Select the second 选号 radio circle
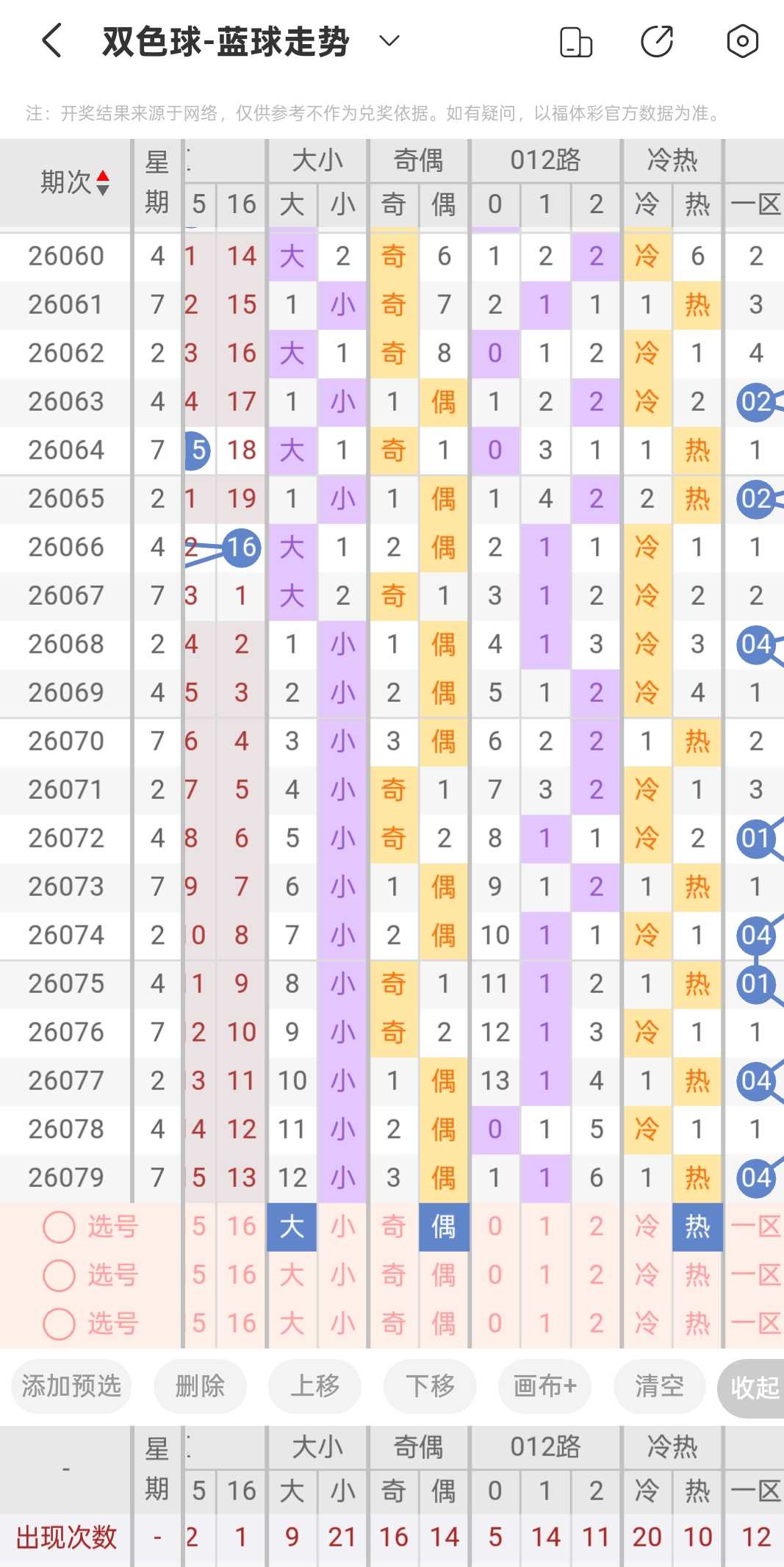Viewport: 784px width, 1567px height. click(59, 1275)
